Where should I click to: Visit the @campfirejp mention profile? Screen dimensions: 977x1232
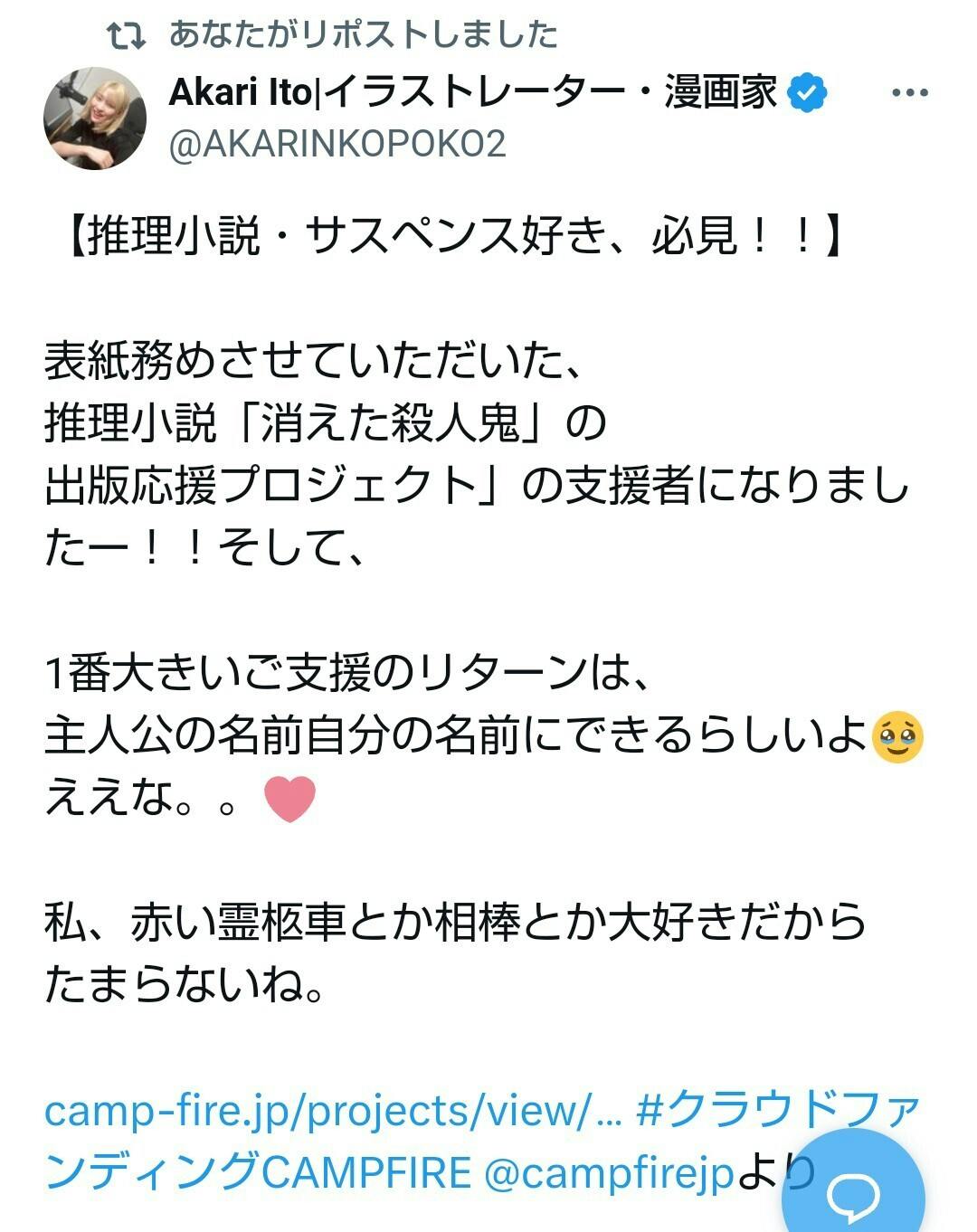[609, 1173]
